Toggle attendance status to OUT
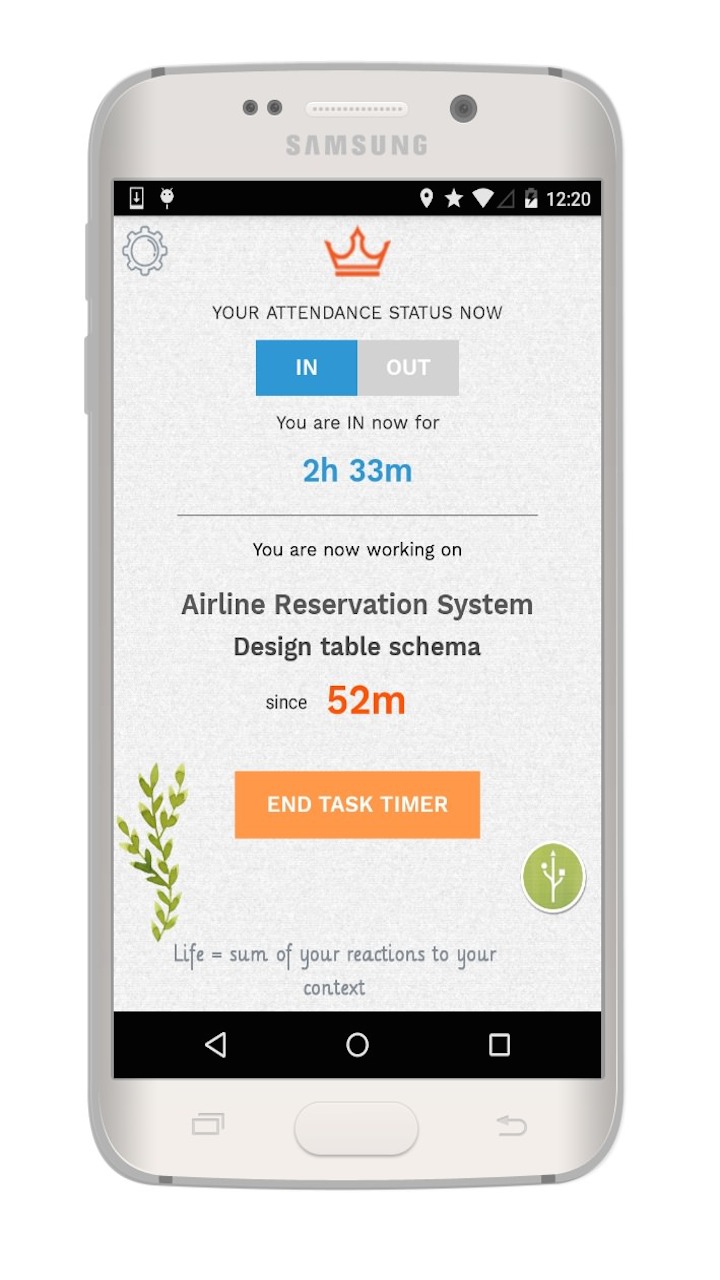 click(407, 367)
